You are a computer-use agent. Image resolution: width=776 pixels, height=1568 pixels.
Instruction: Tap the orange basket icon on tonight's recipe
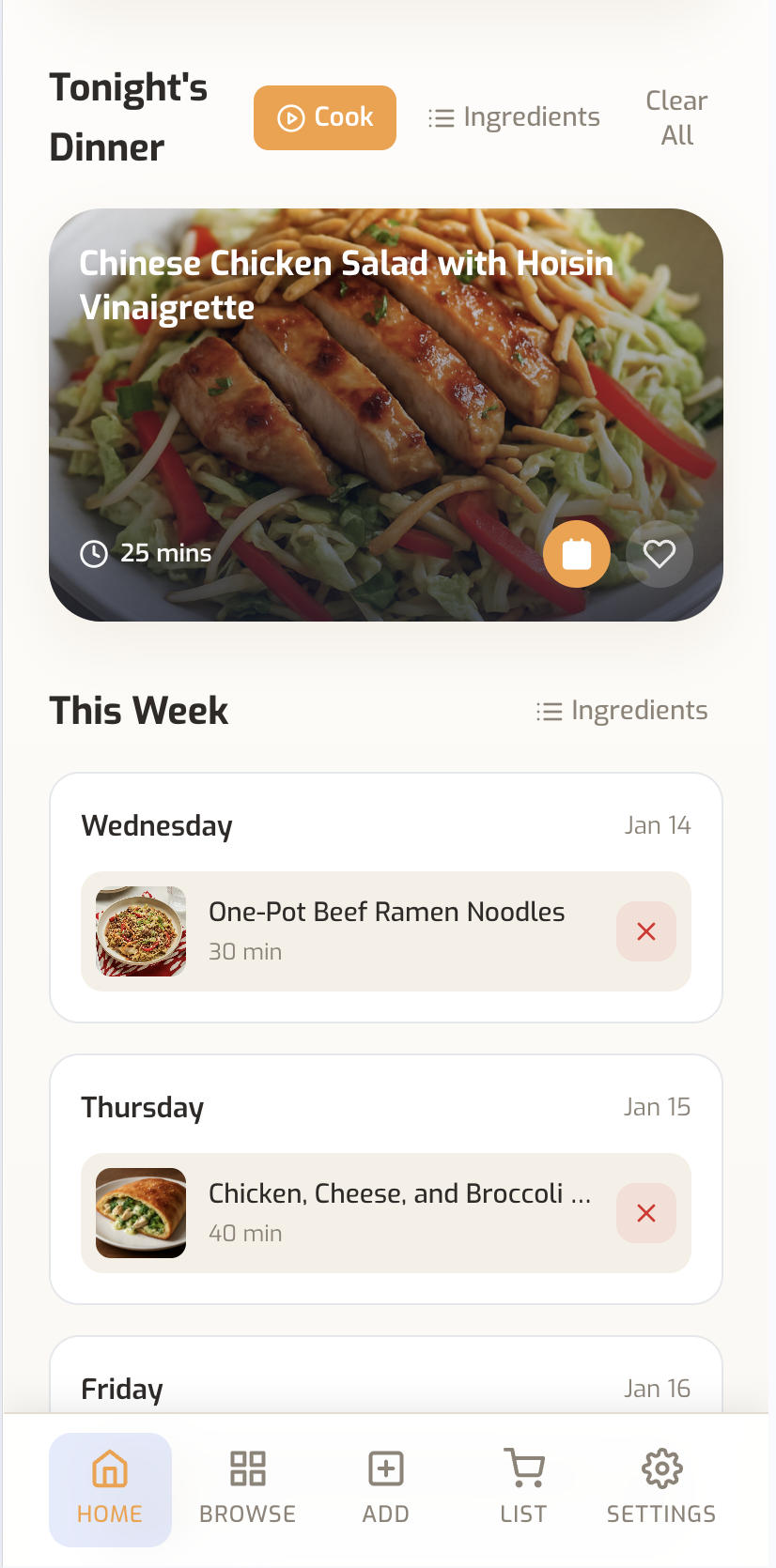coord(576,554)
